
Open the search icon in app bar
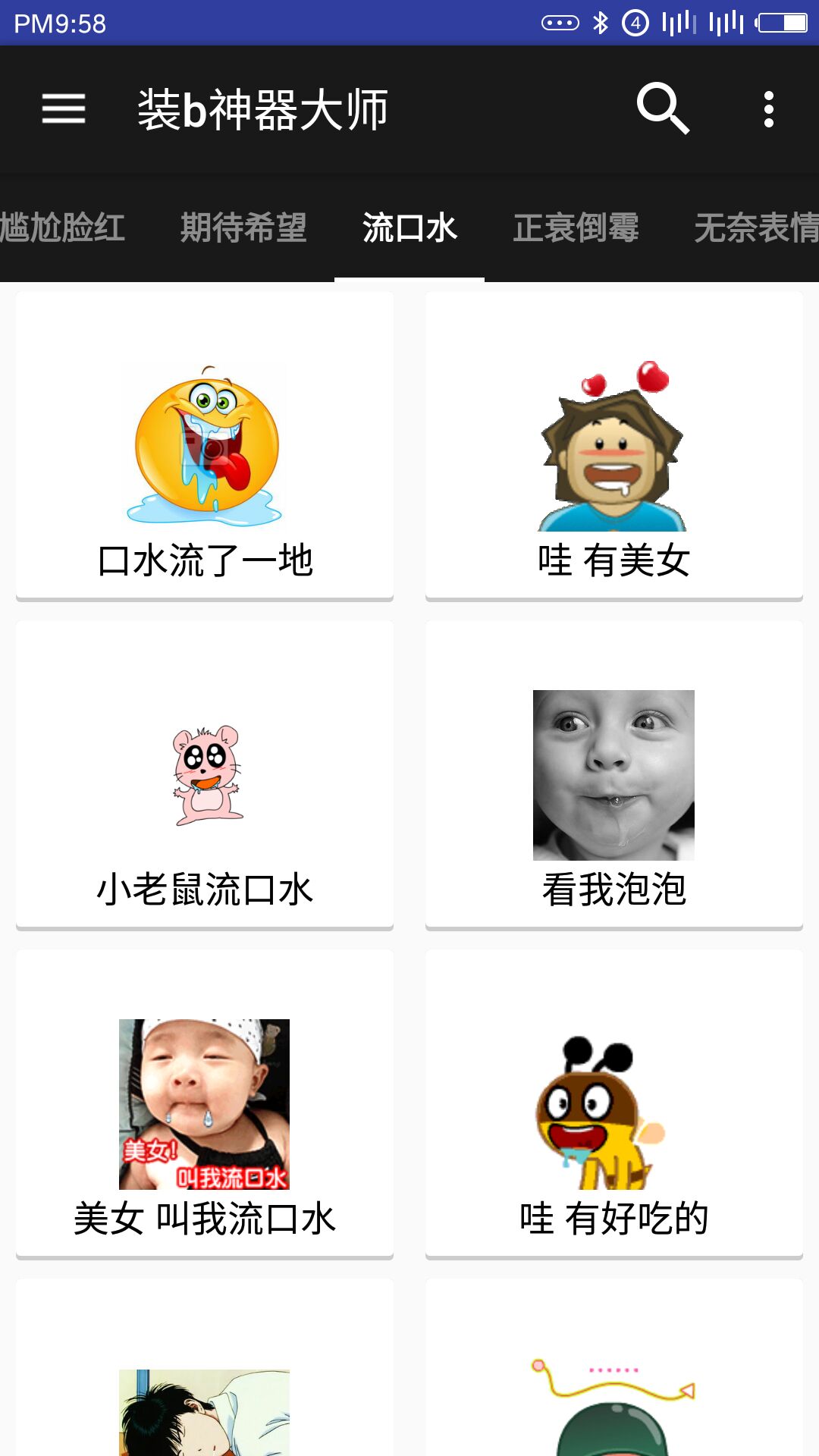[x=662, y=108]
